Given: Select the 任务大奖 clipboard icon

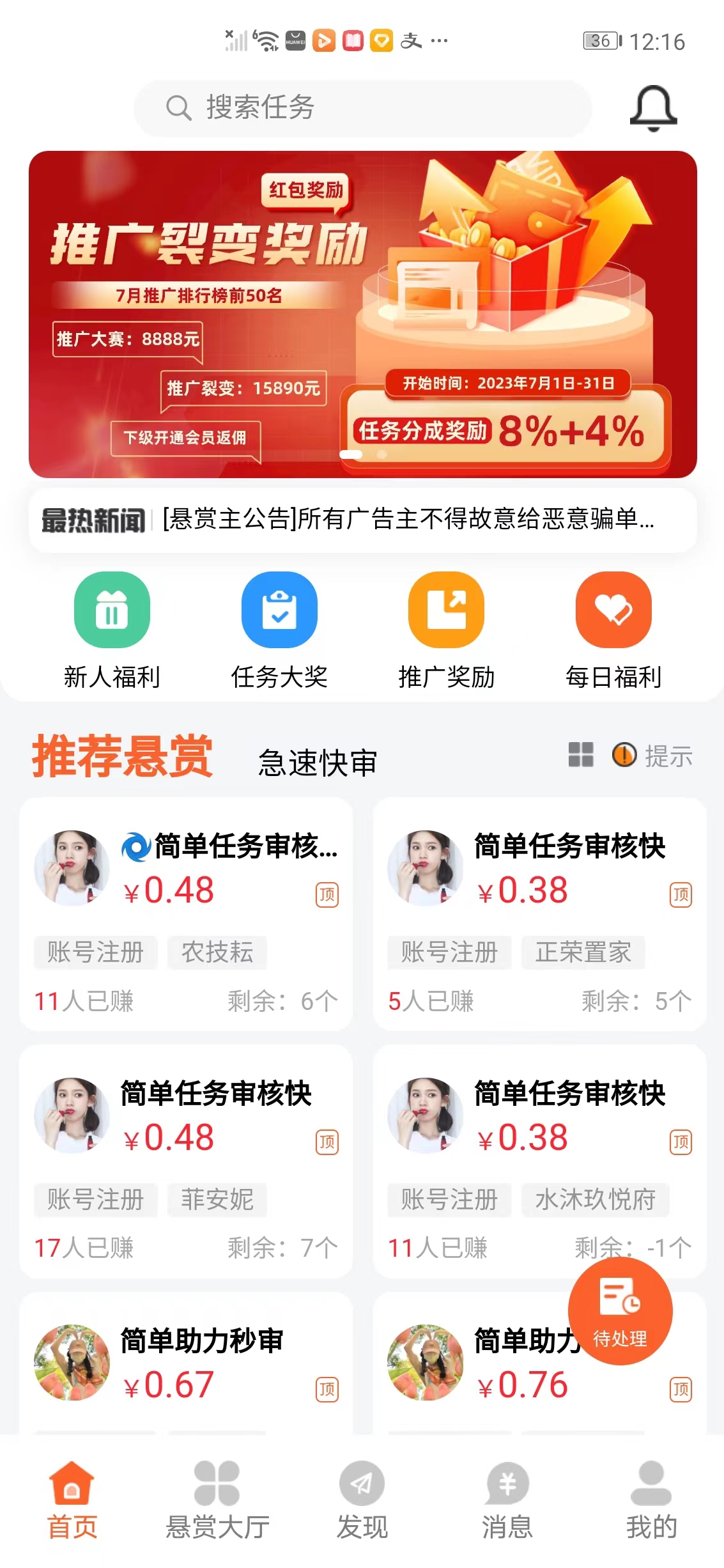Looking at the screenshot, I should 279,610.
